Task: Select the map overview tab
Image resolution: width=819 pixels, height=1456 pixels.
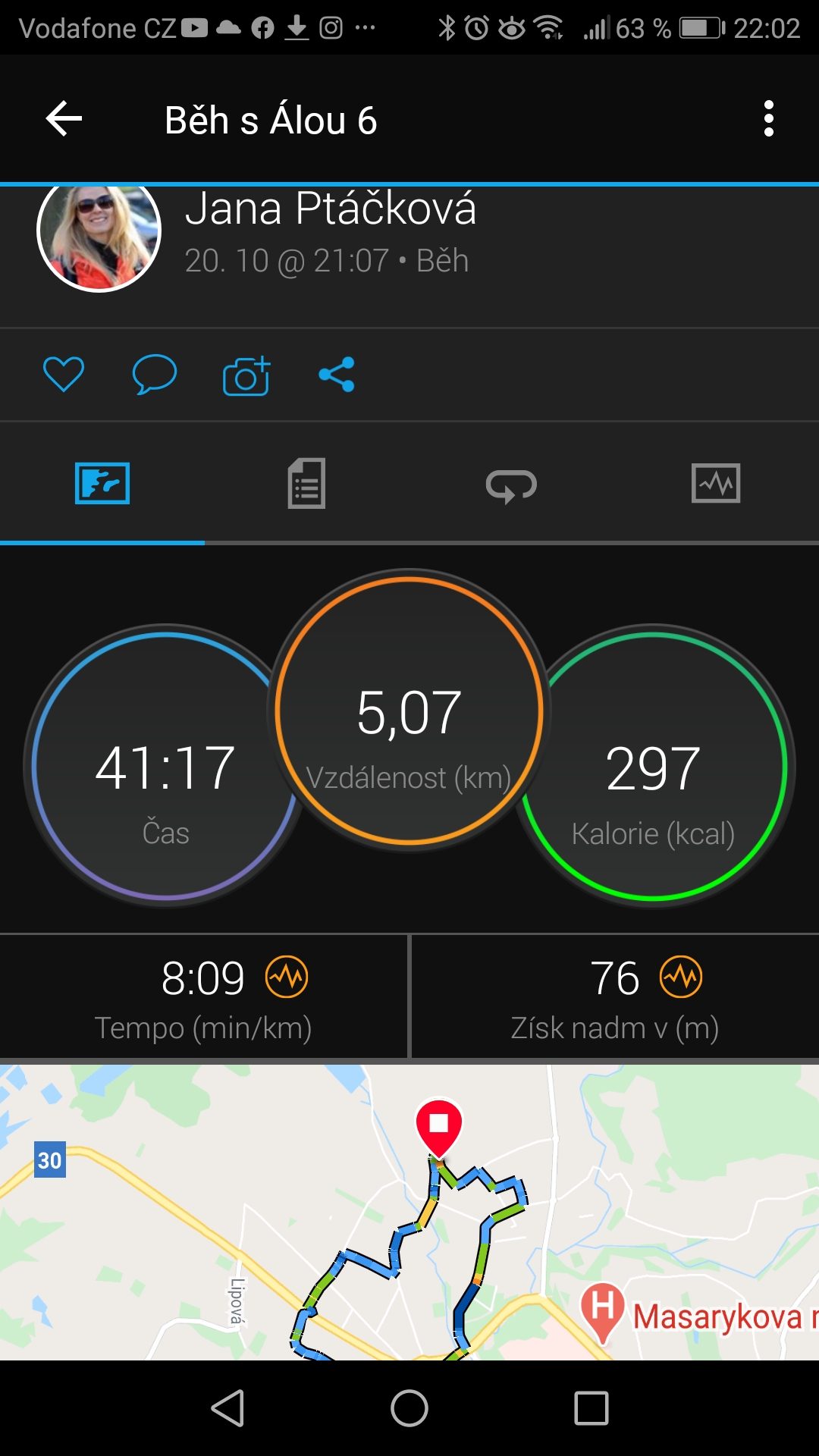Action: pos(102,483)
